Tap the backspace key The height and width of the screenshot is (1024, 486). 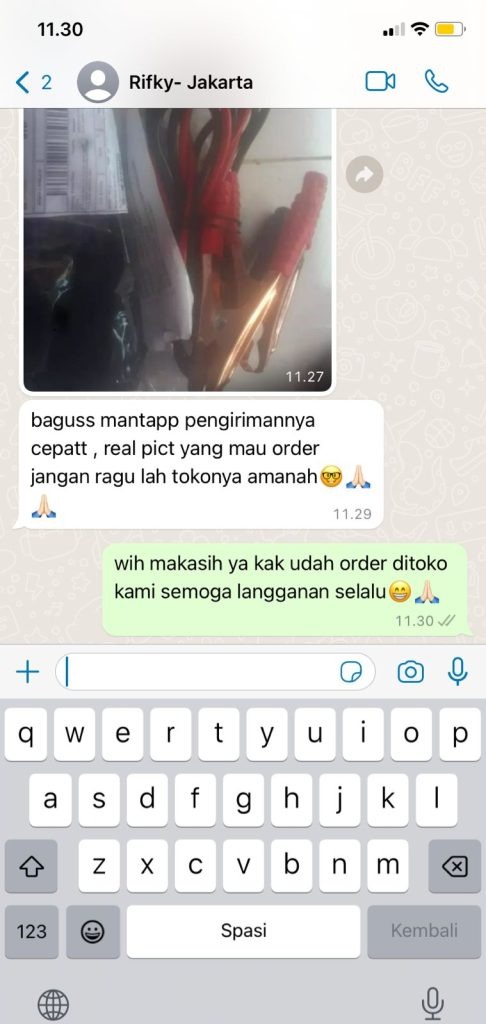tap(455, 866)
